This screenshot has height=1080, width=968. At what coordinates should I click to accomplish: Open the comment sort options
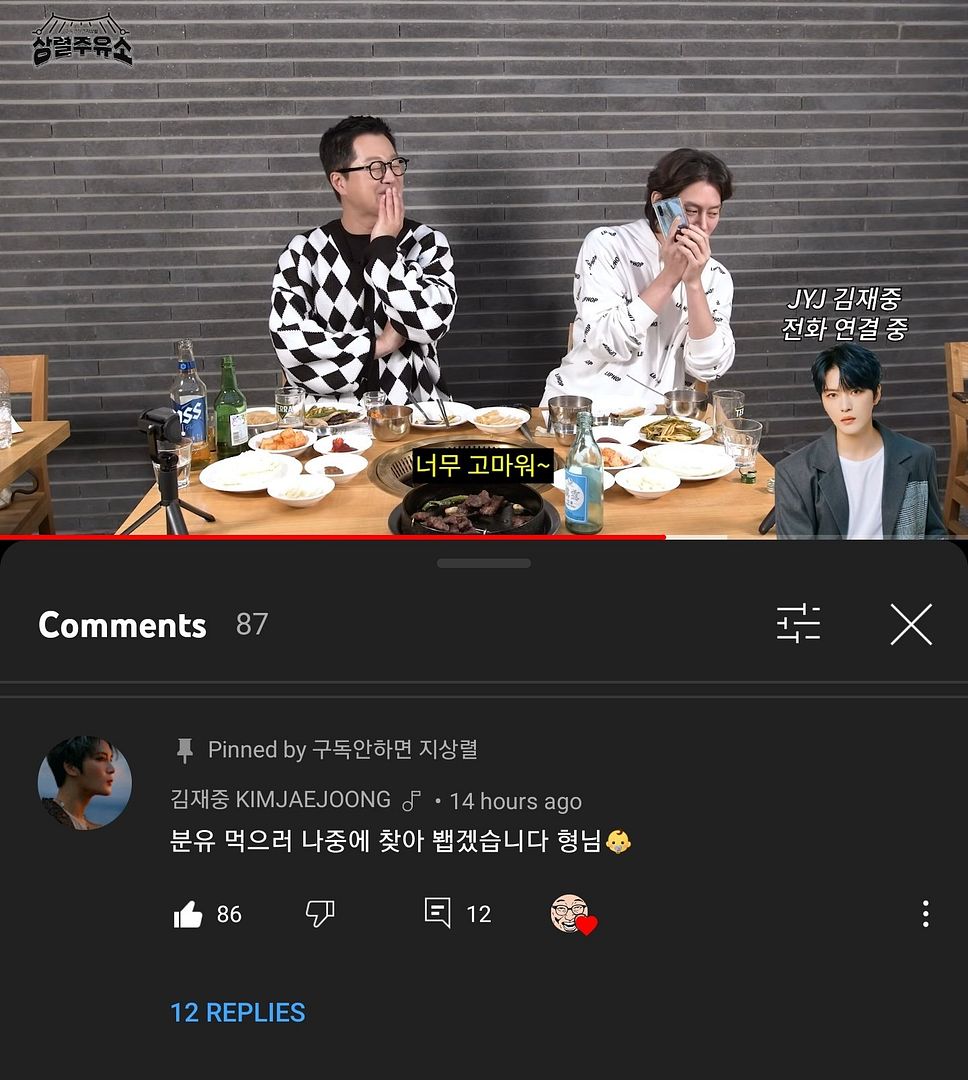tap(798, 624)
